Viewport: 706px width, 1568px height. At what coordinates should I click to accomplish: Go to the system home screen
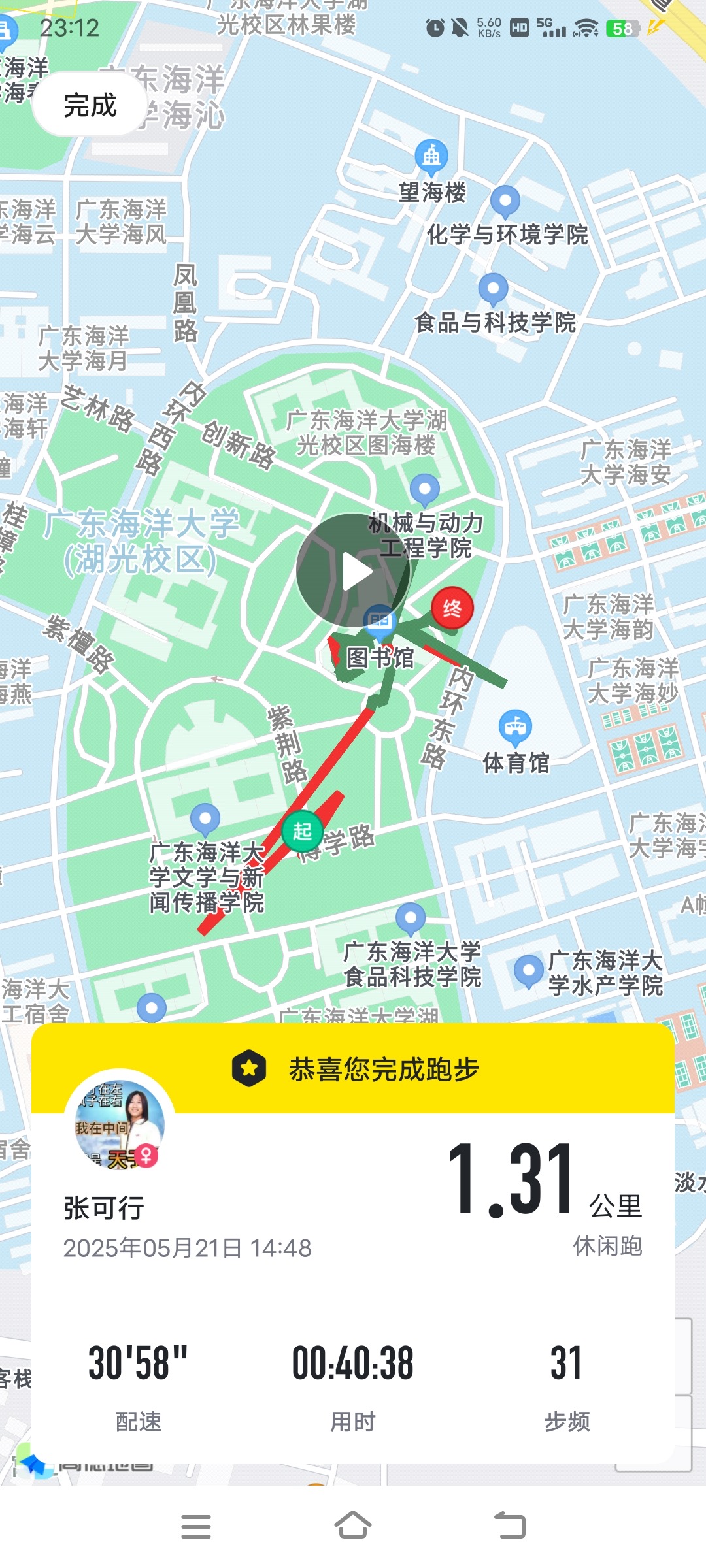pos(353,1526)
